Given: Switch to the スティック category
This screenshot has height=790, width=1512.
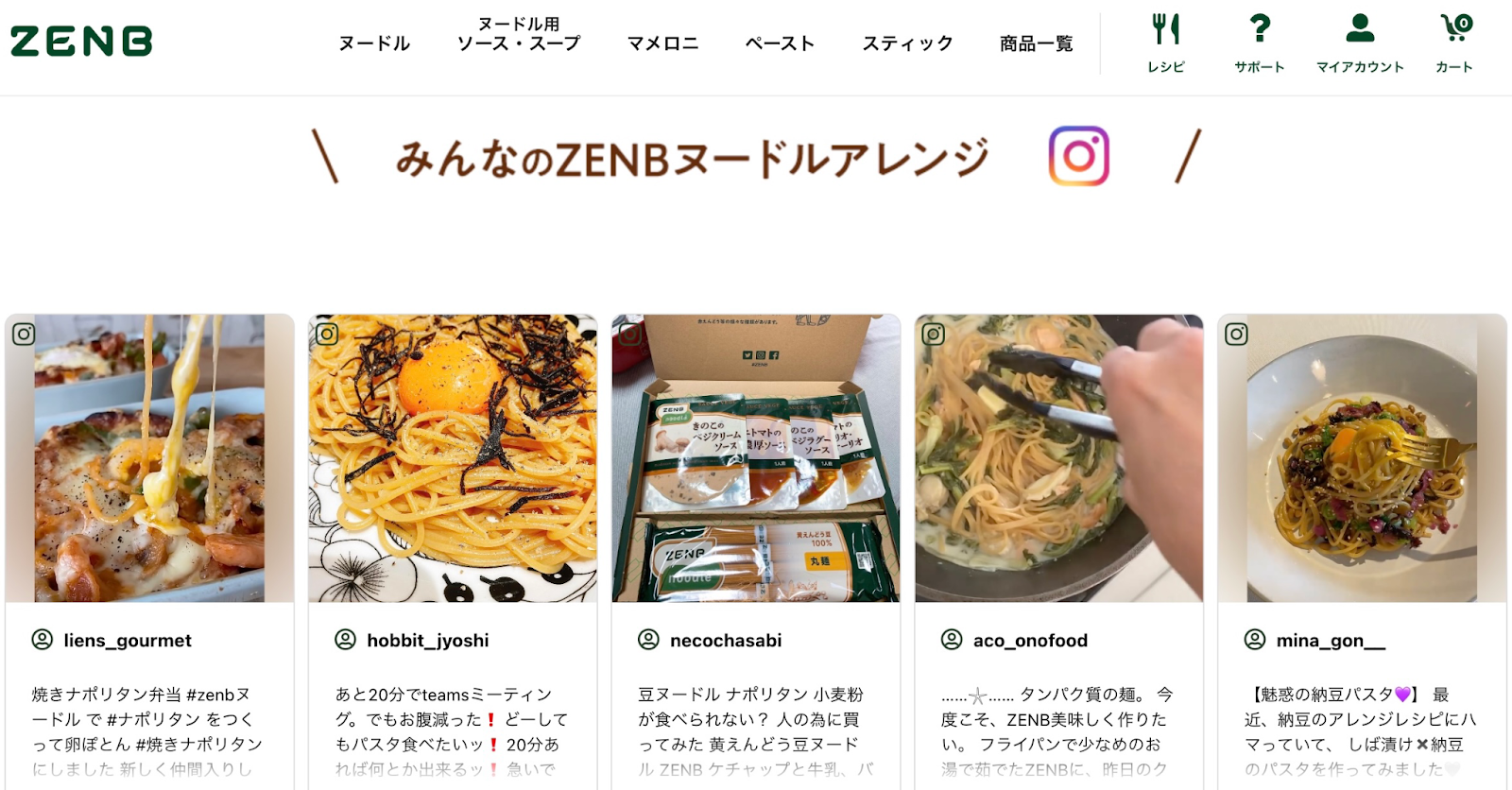Looking at the screenshot, I should [907, 43].
